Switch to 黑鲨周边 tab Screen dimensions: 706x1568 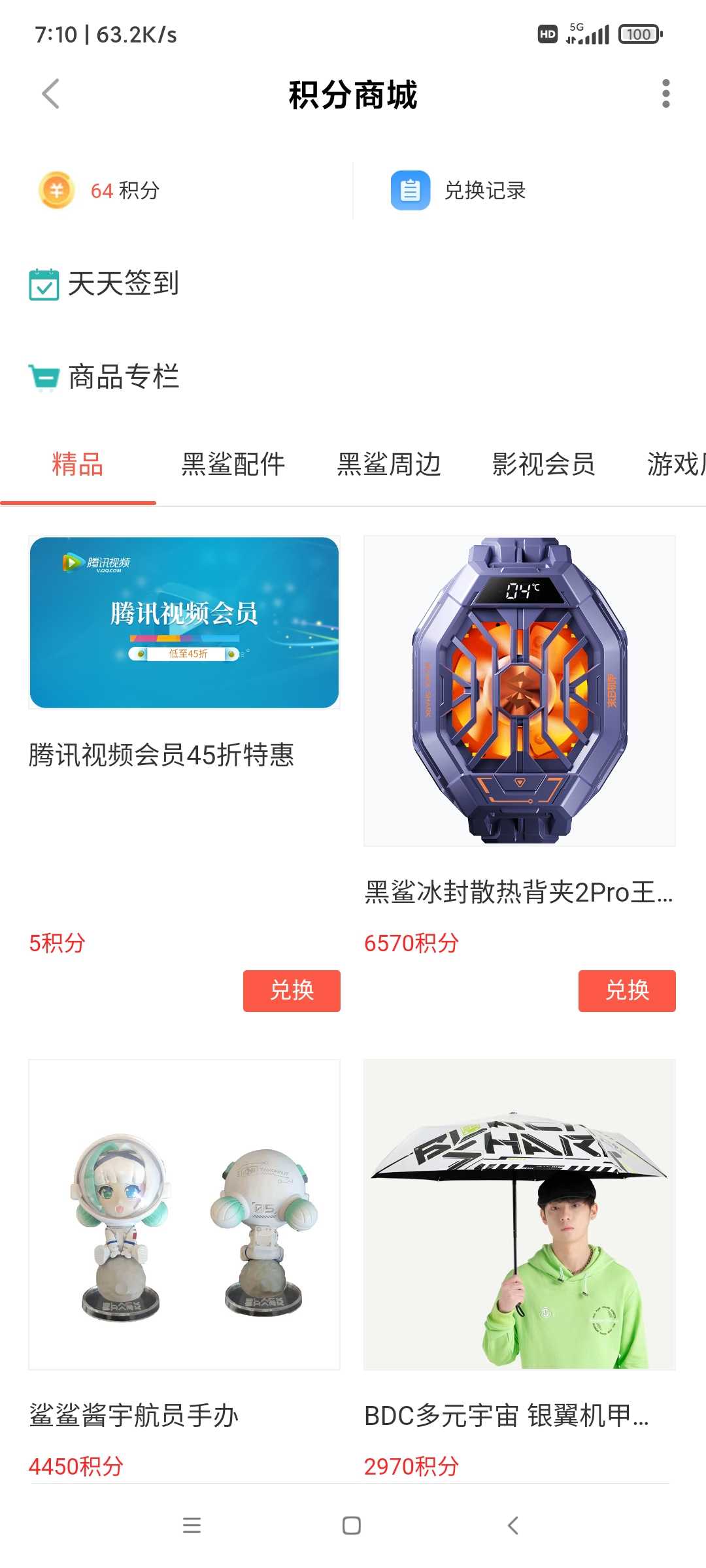[388, 465]
